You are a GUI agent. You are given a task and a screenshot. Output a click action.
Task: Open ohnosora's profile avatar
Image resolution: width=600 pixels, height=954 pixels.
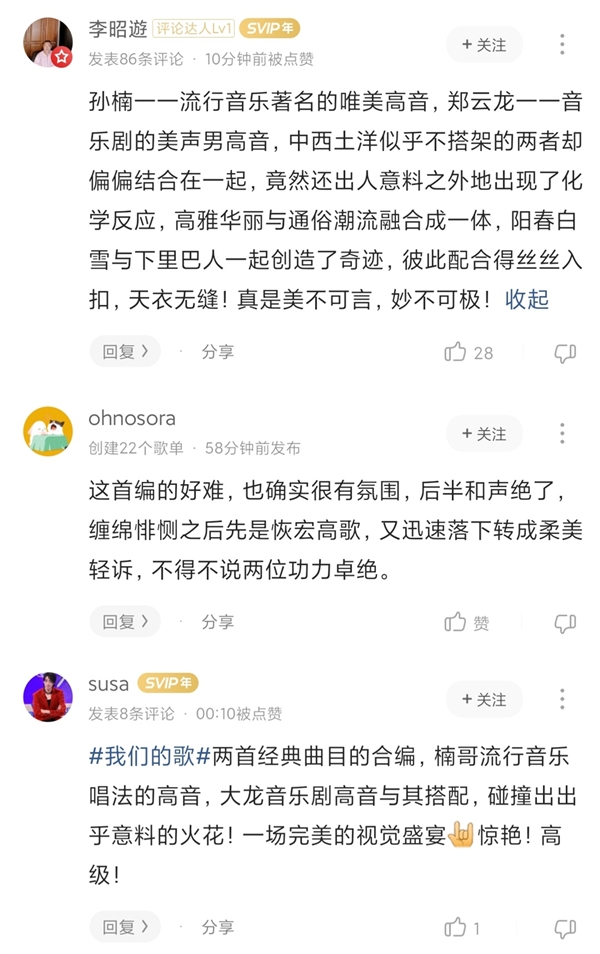[48, 431]
